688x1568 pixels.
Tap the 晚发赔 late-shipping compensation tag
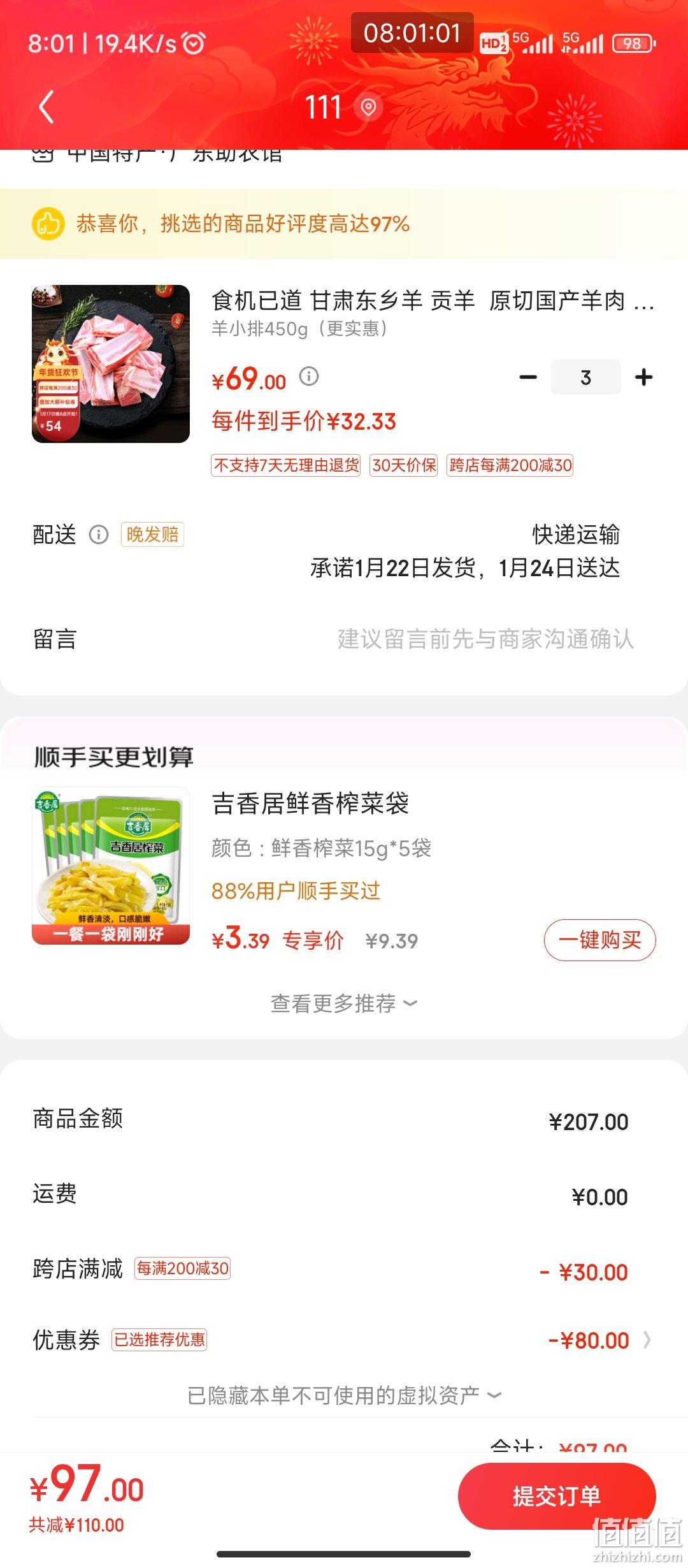152,534
